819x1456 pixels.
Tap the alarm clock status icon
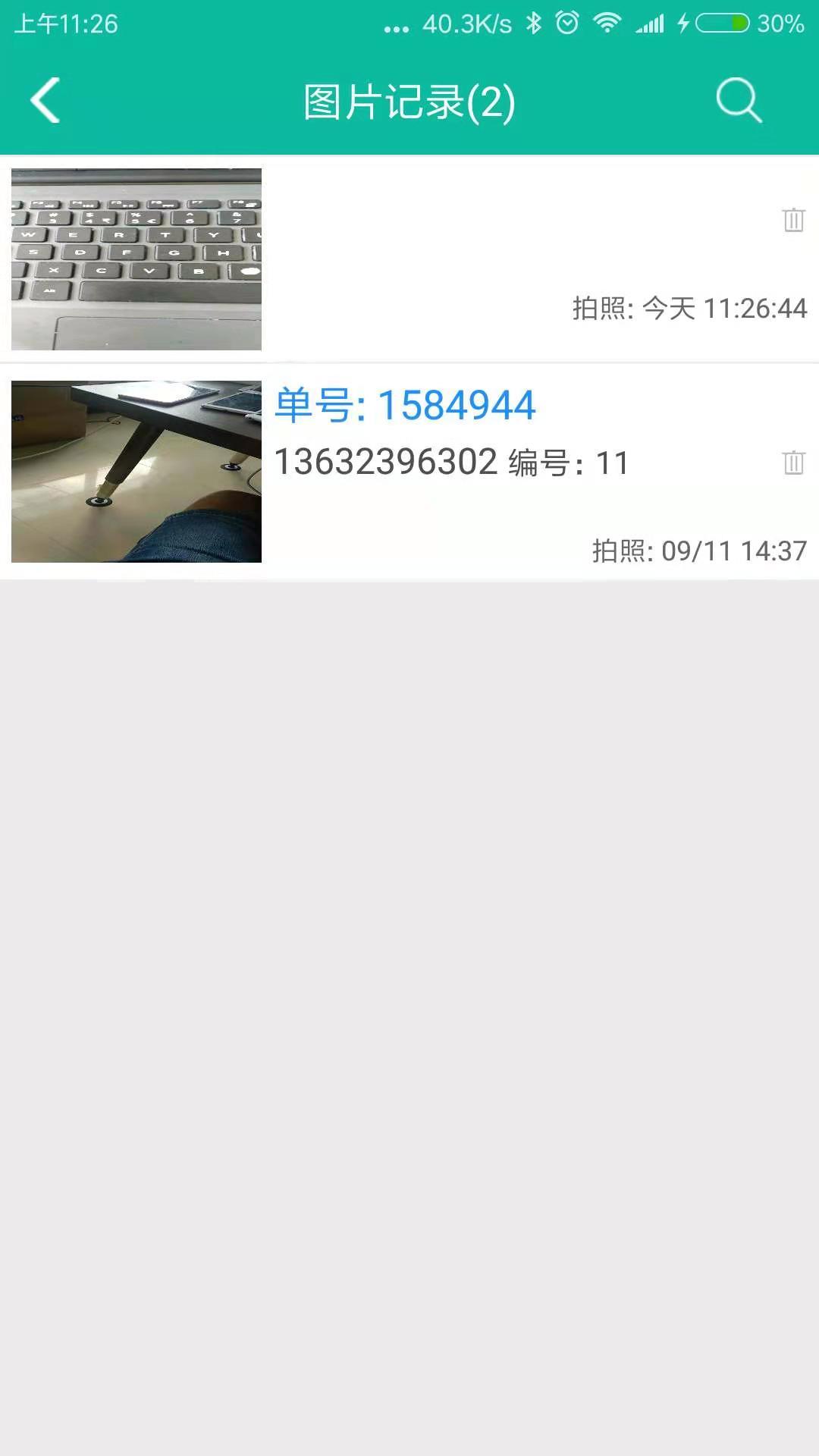coord(566,23)
